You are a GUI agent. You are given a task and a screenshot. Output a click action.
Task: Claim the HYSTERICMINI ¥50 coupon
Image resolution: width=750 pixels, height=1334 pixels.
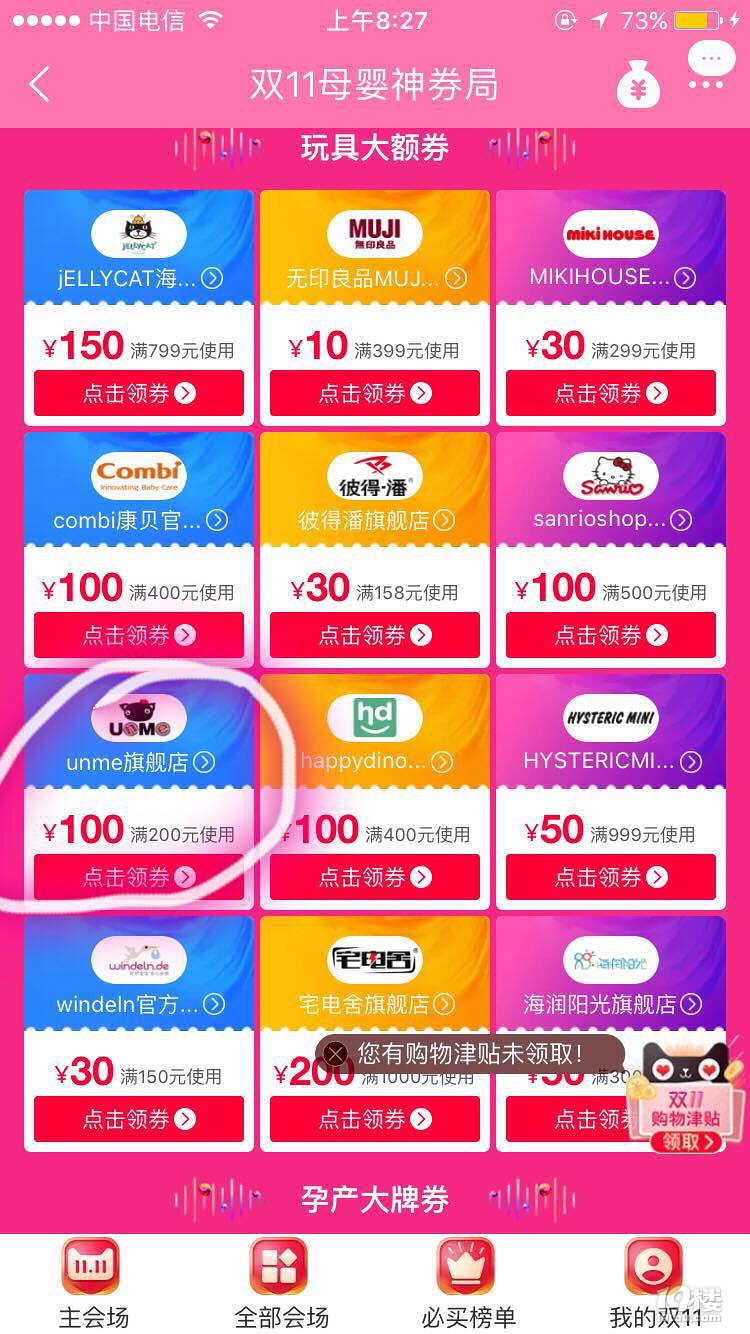pyautogui.click(x=611, y=877)
